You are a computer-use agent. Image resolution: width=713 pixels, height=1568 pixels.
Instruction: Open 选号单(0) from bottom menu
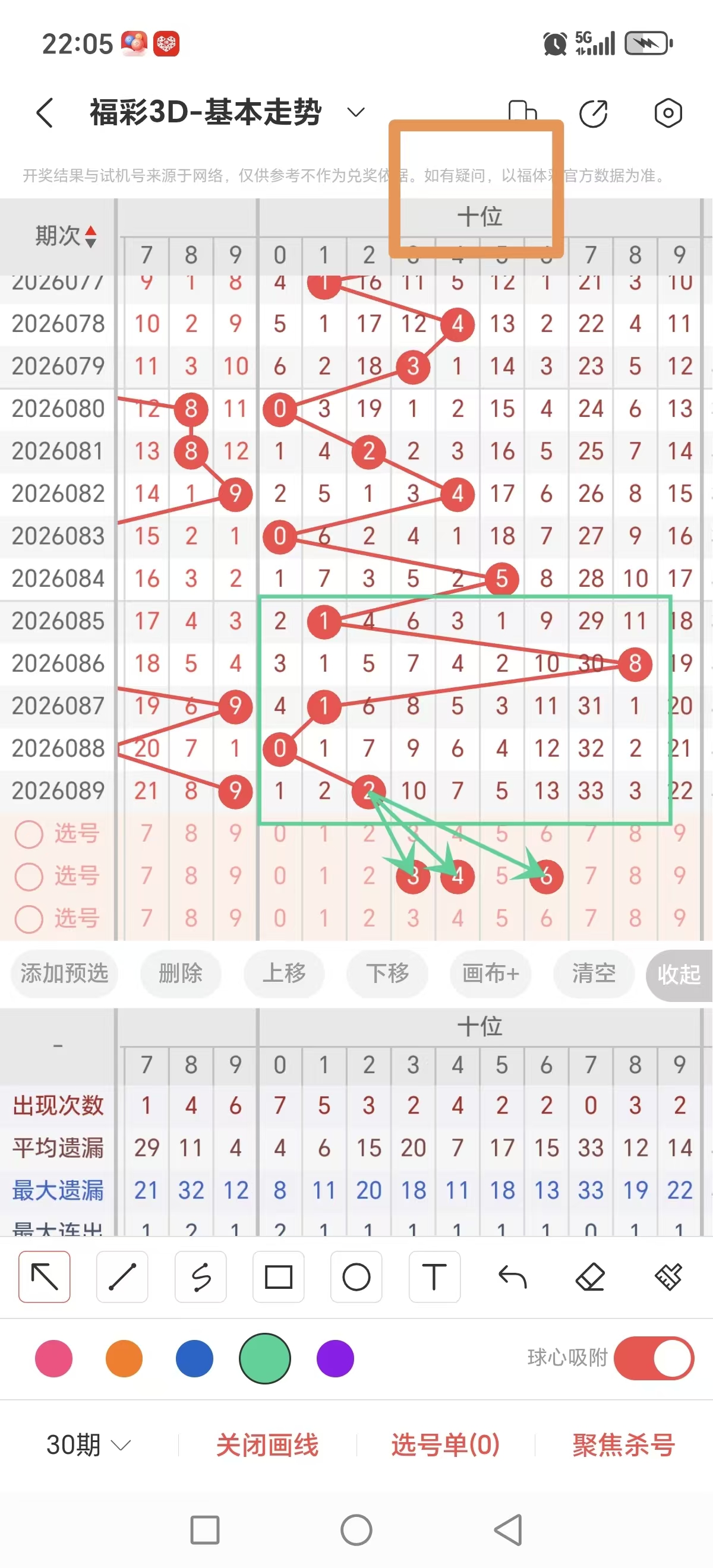click(x=444, y=1444)
